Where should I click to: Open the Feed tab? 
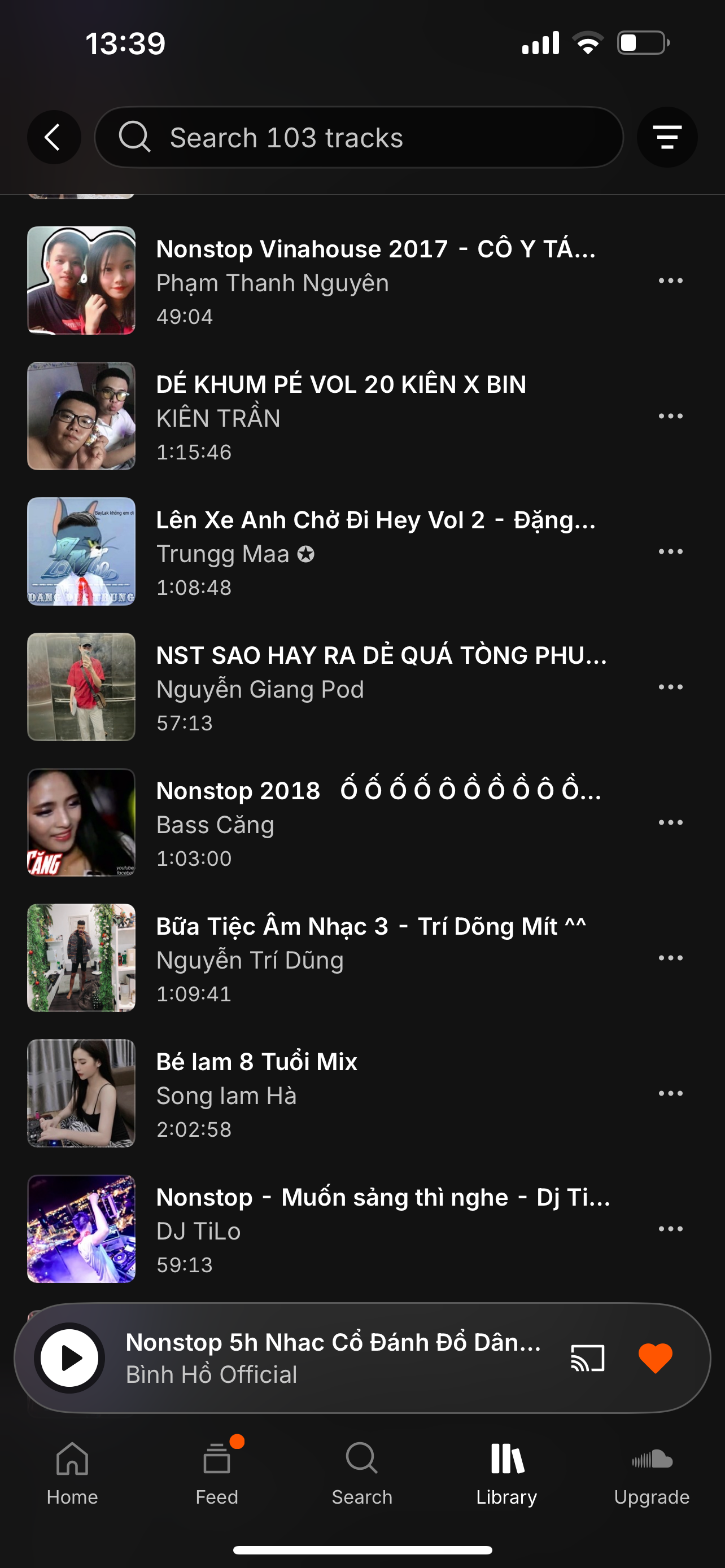click(217, 1473)
